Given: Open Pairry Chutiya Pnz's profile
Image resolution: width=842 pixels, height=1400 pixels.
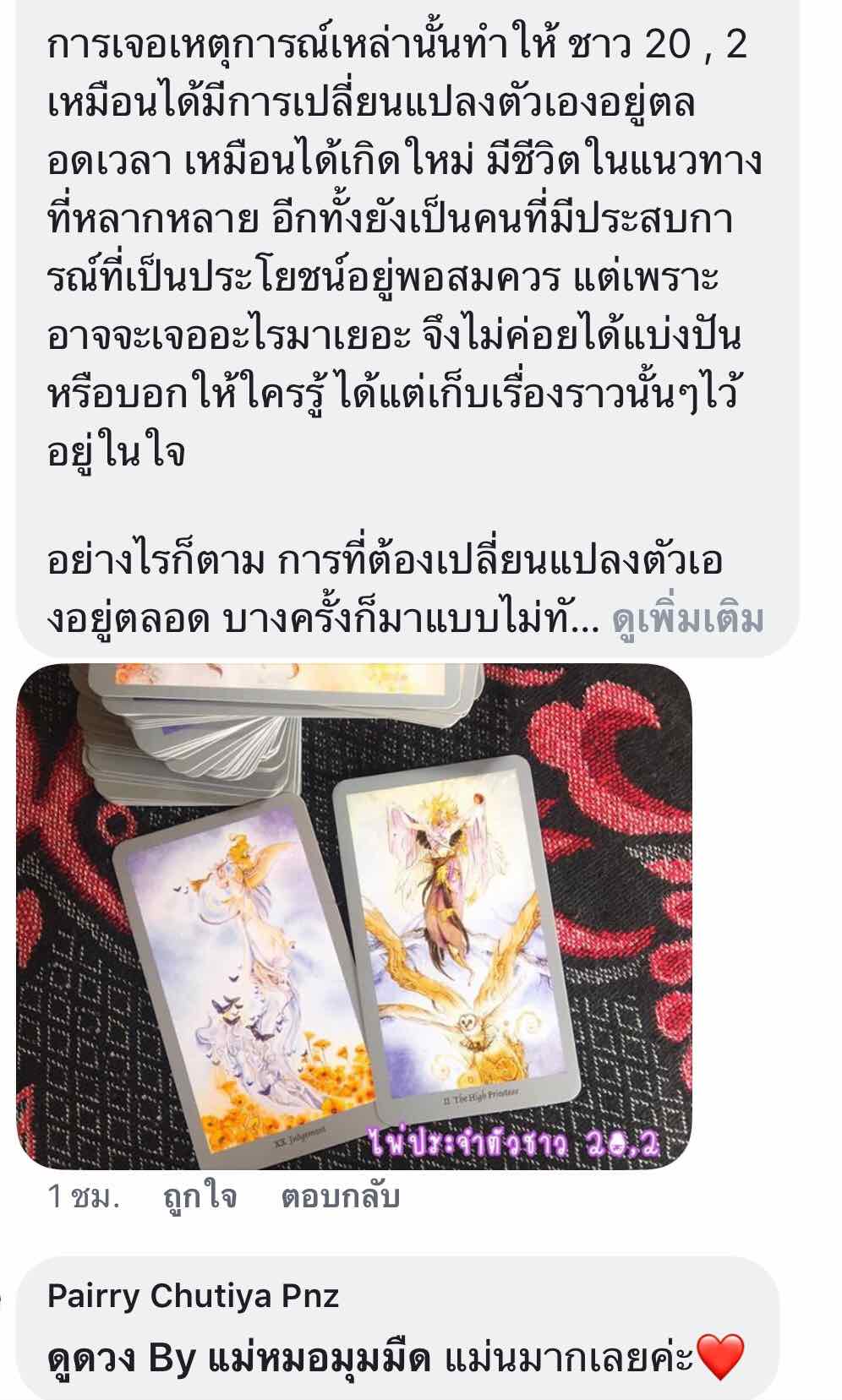Looking at the screenshot, I should tap(193, 1295).
